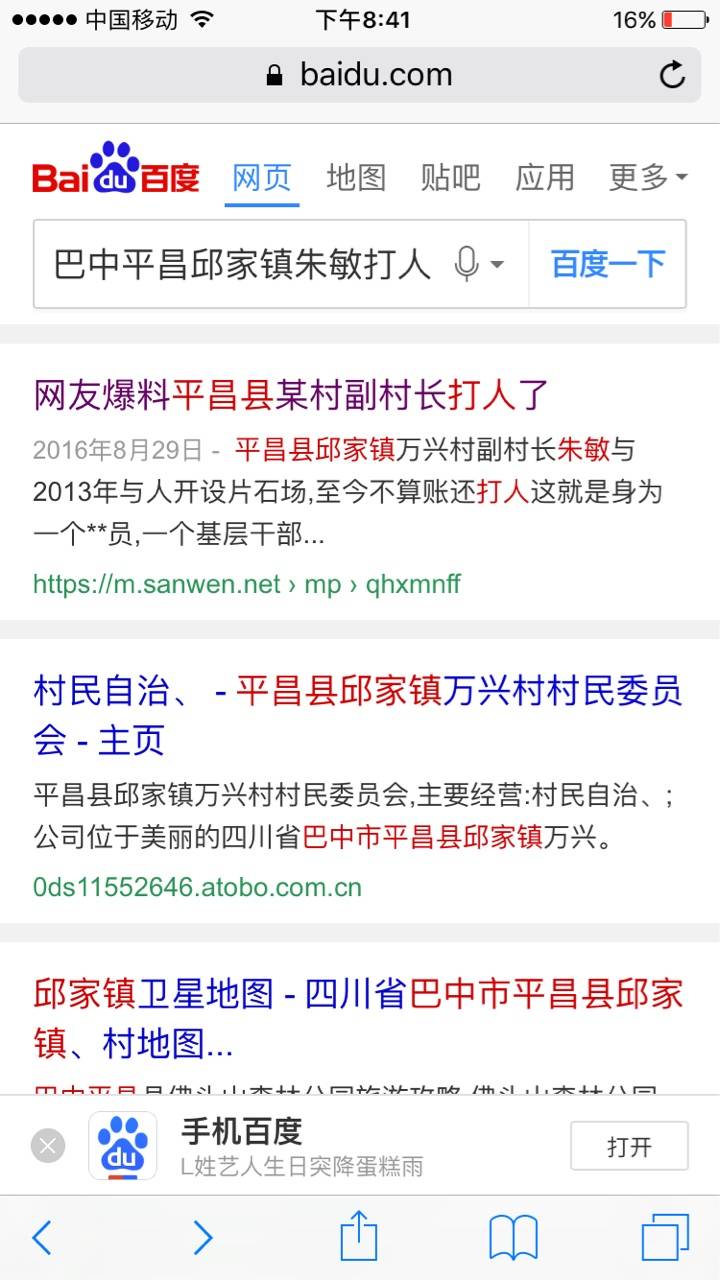Image resolution: width=720 pixels, height=1280 pixels.
Task: Tap the baidu.com address bar
Action: [x=360, y=75]
